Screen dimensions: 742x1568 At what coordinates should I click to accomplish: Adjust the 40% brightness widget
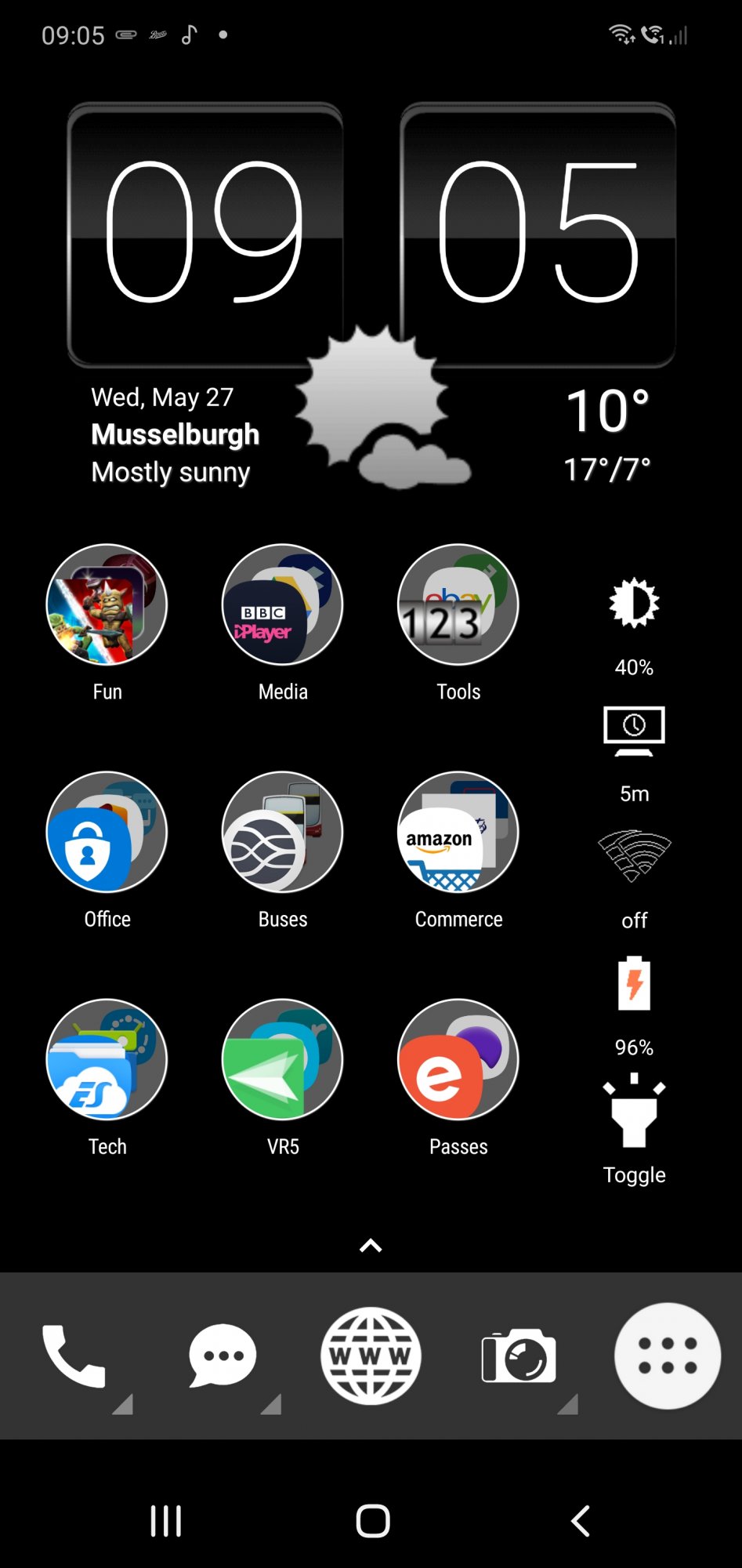[x=634, y=604]
